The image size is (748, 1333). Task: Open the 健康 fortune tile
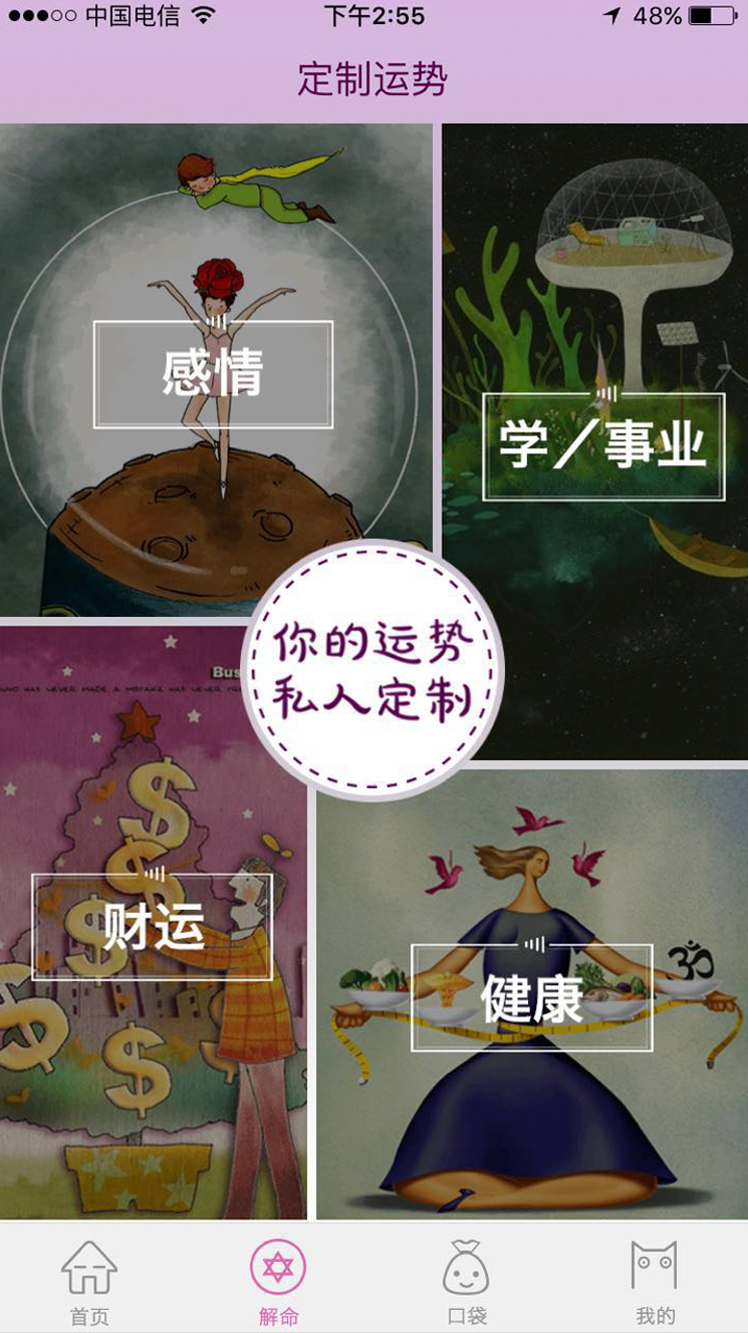click(531, 997)
